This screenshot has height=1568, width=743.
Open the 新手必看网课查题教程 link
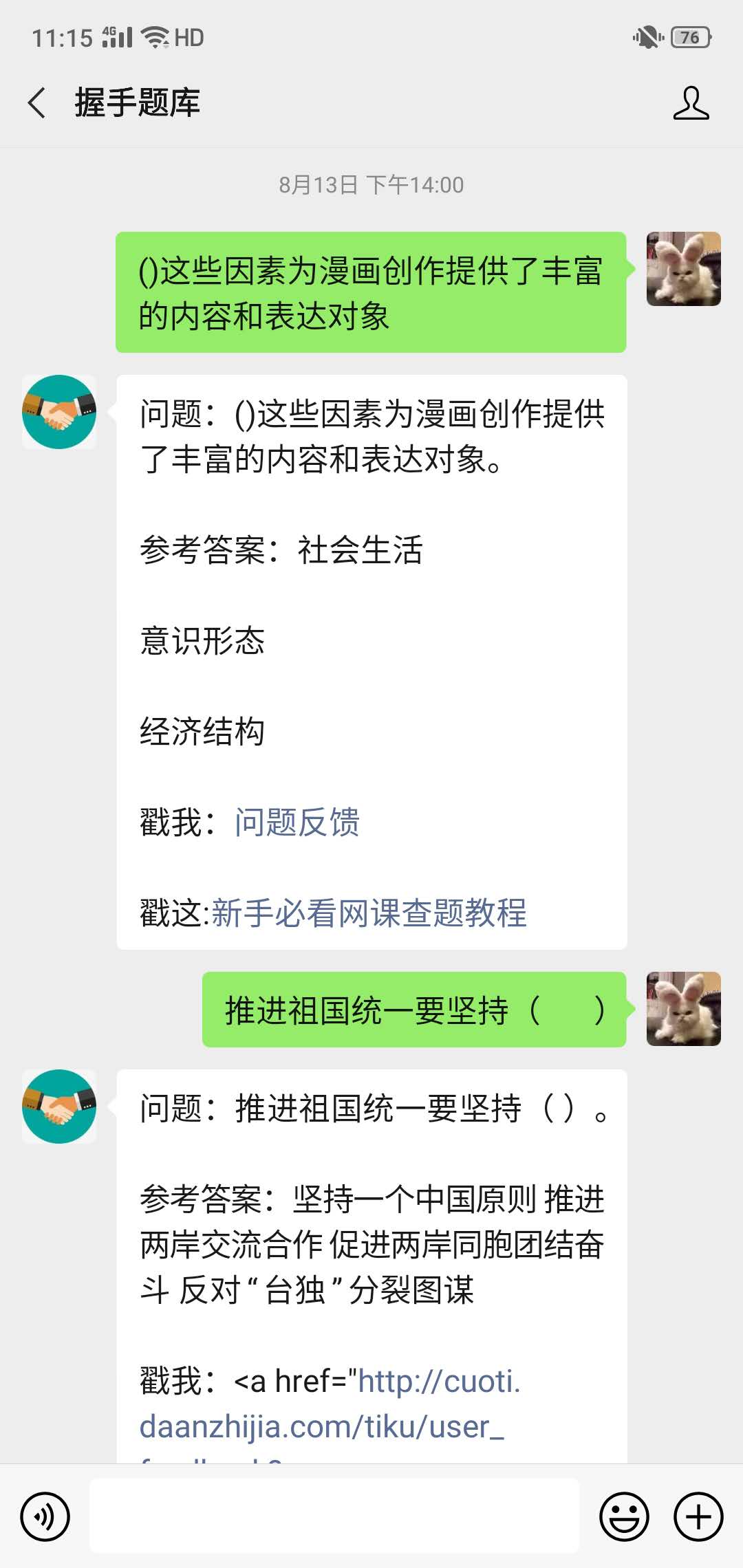tap(369, 913)
